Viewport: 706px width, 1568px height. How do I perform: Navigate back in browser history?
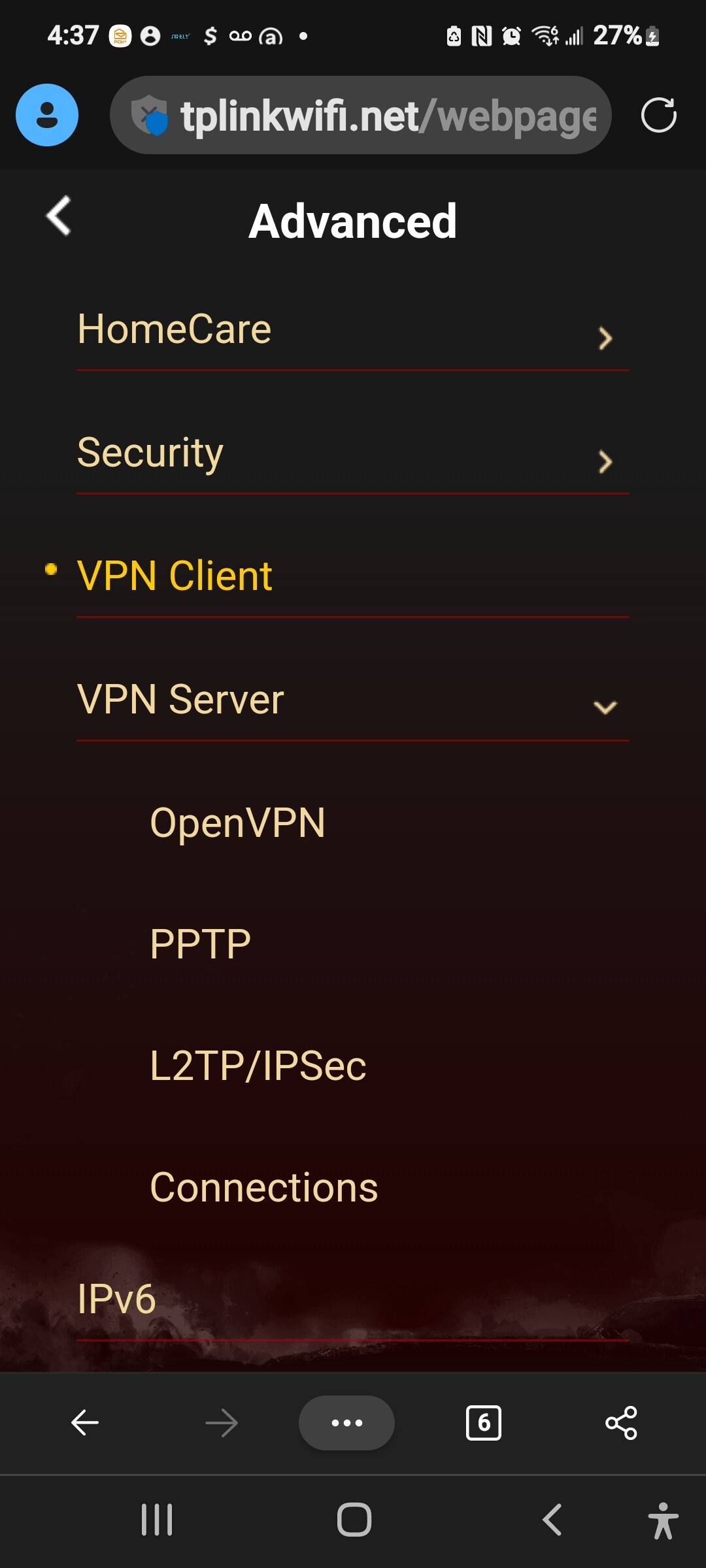85,1422
